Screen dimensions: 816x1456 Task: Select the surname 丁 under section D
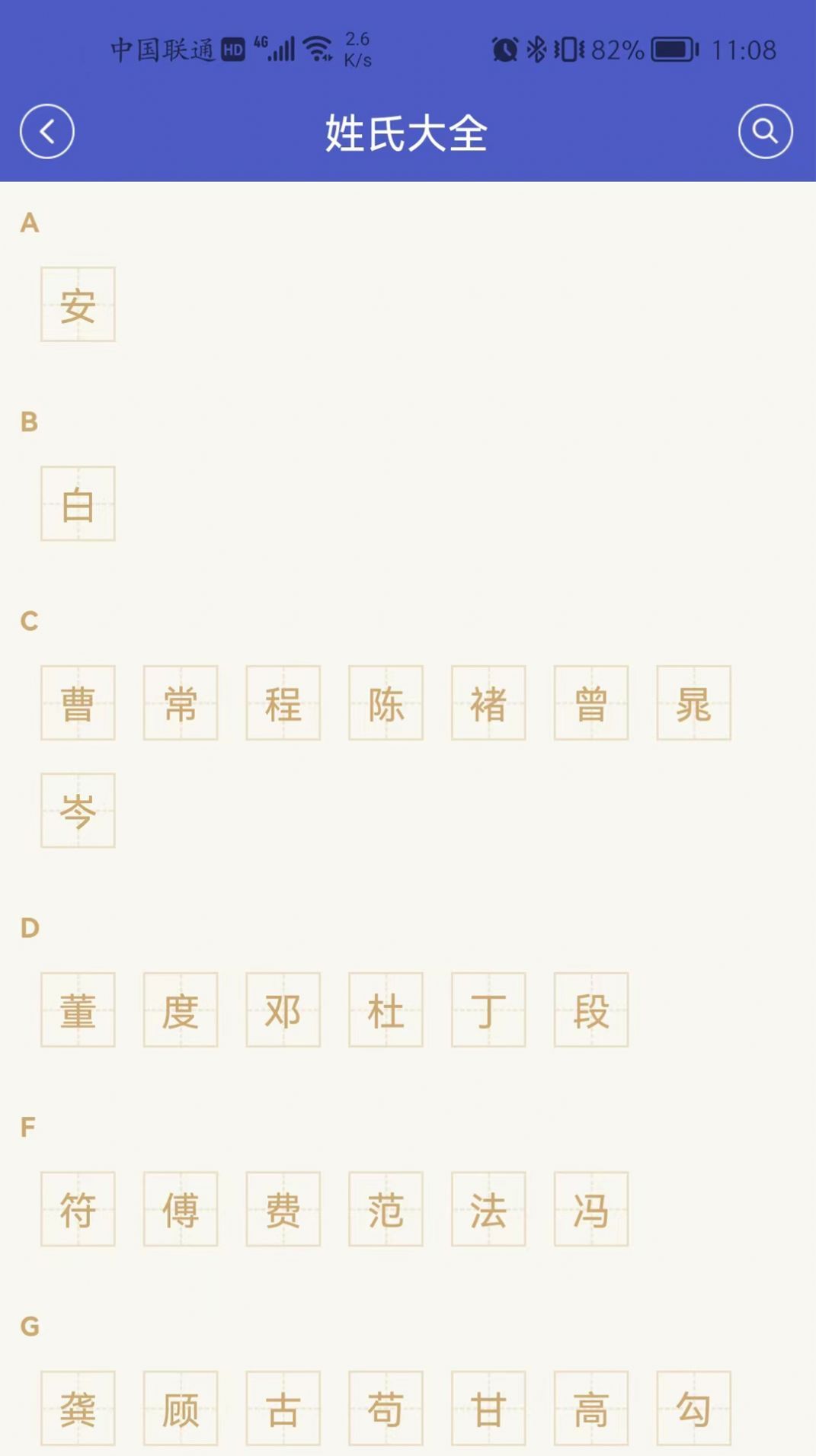tap(488, 1010)
